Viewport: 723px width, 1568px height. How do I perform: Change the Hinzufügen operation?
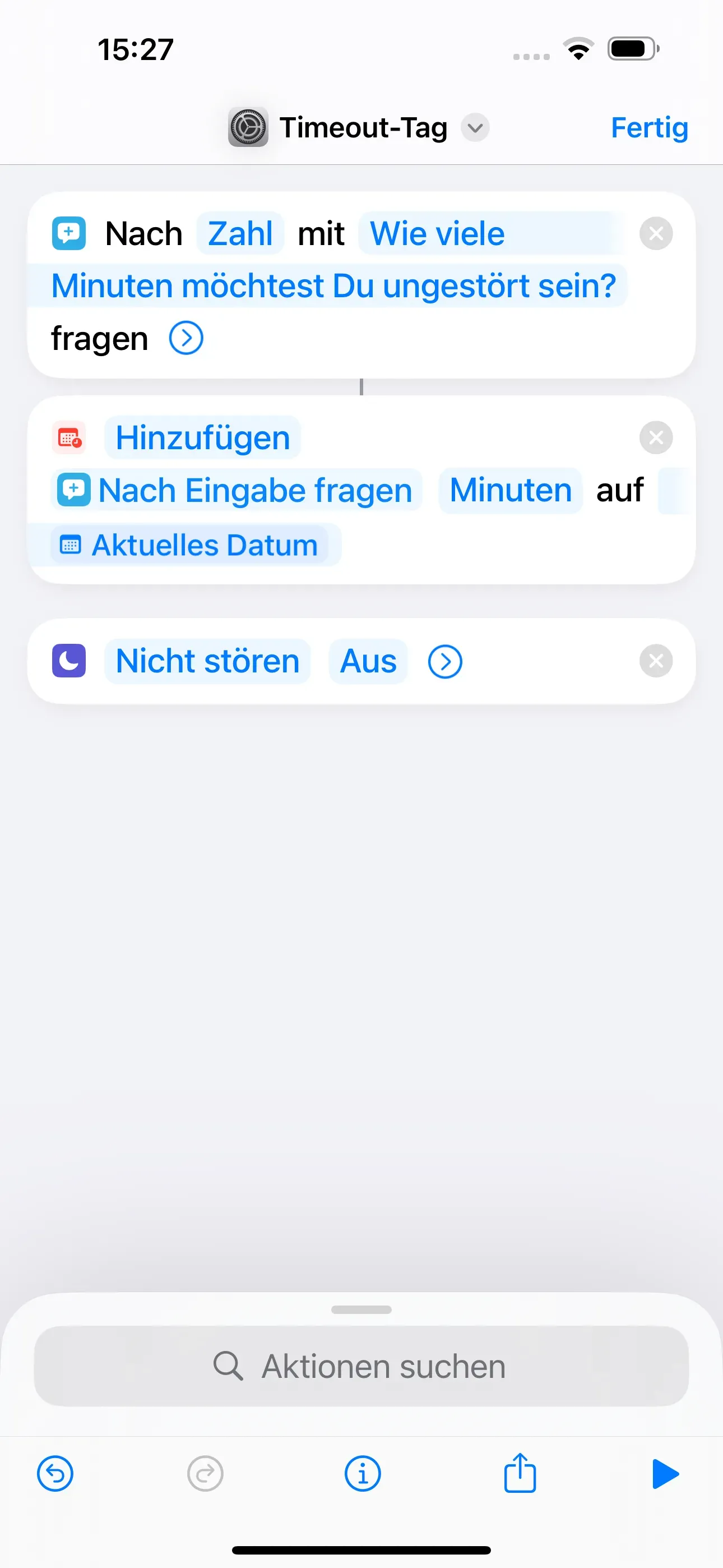tap(203, 437)
